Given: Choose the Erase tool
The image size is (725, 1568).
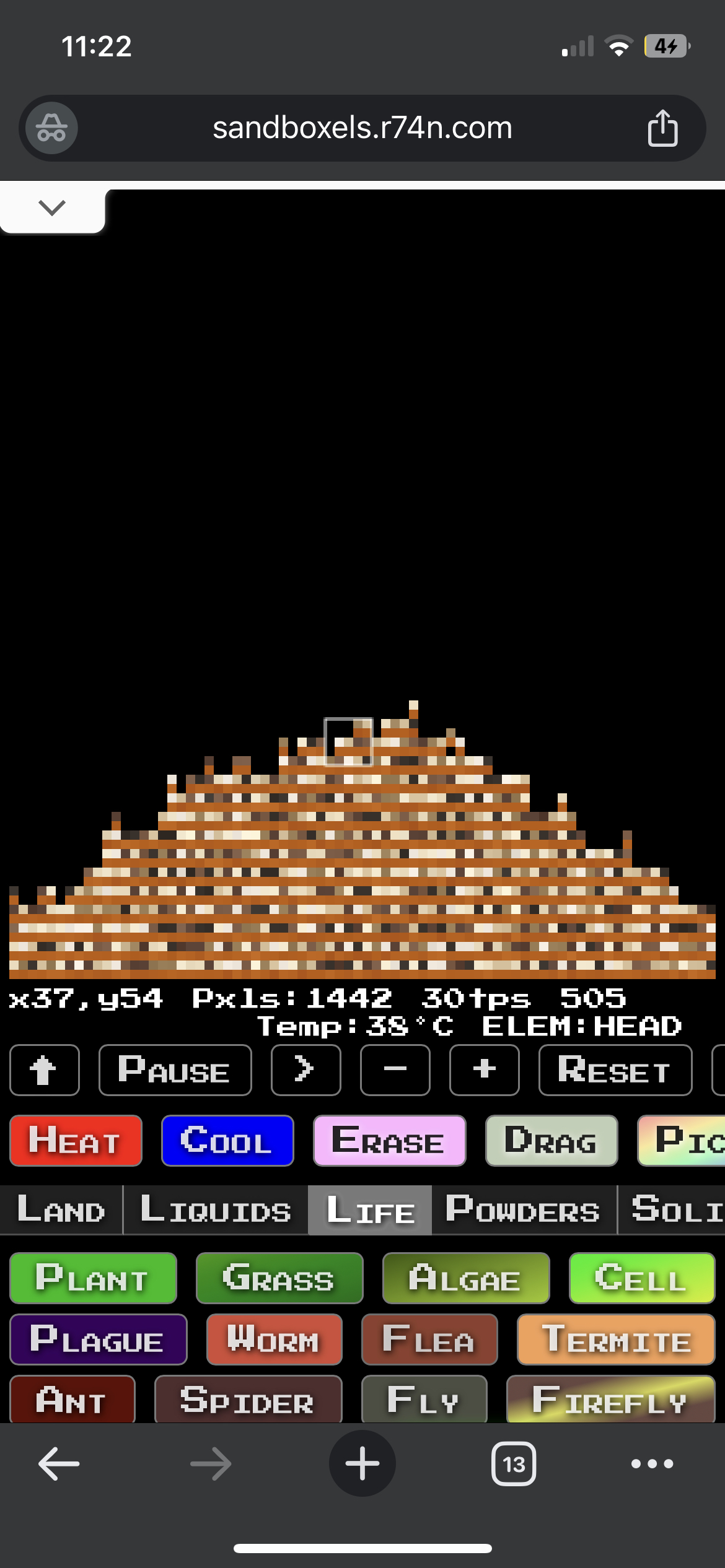Looking at the screenshot, I should click(x=389, y=1141).
